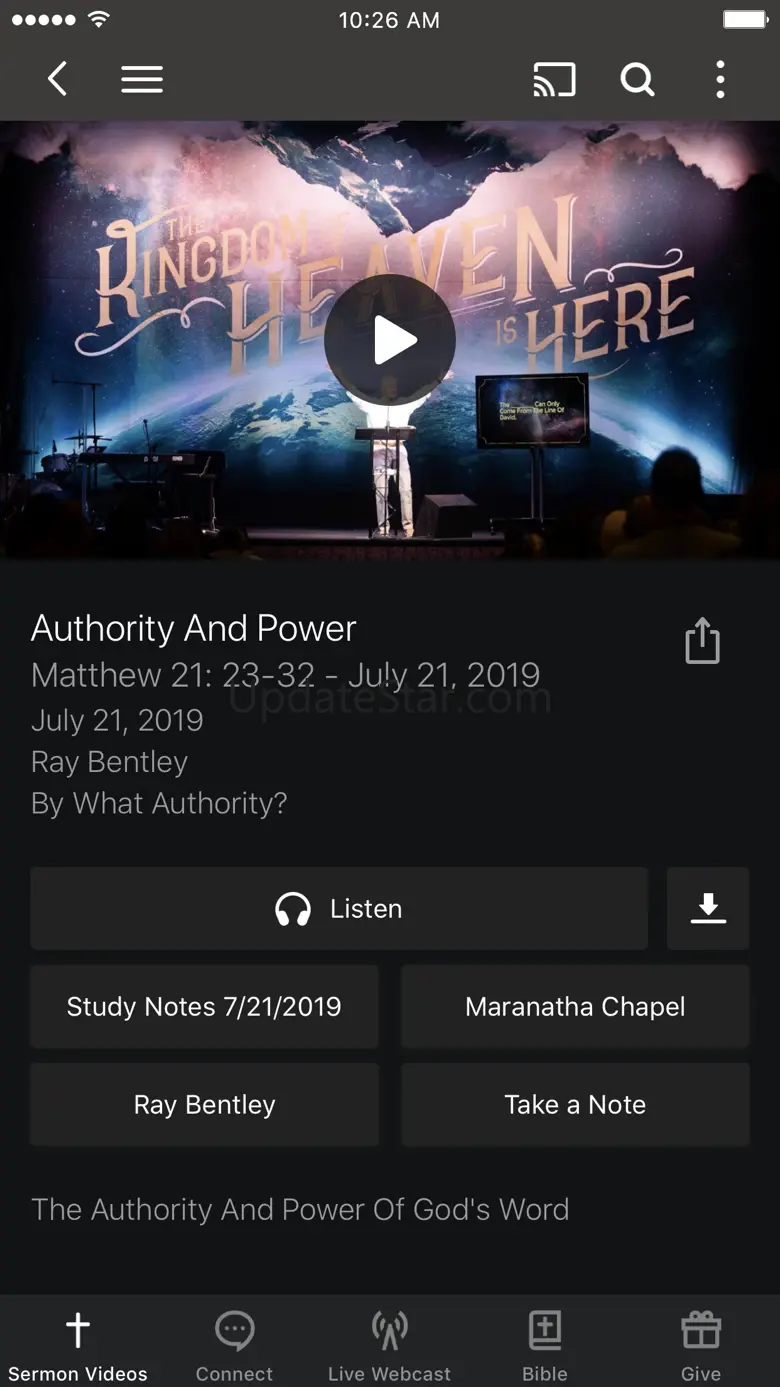This screenshot has width=780, height=1387.
Task: Open the hamburger menu
Action: pos(142,79)
